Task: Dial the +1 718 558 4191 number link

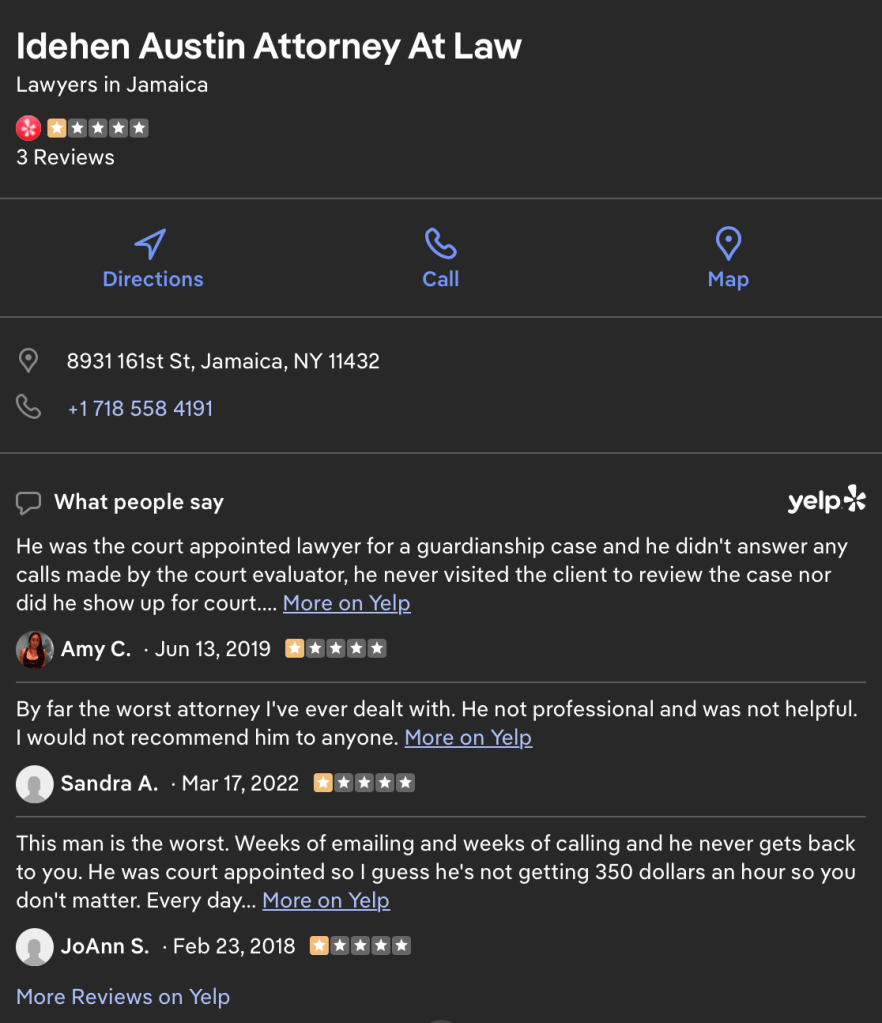Action: [140, 408]
